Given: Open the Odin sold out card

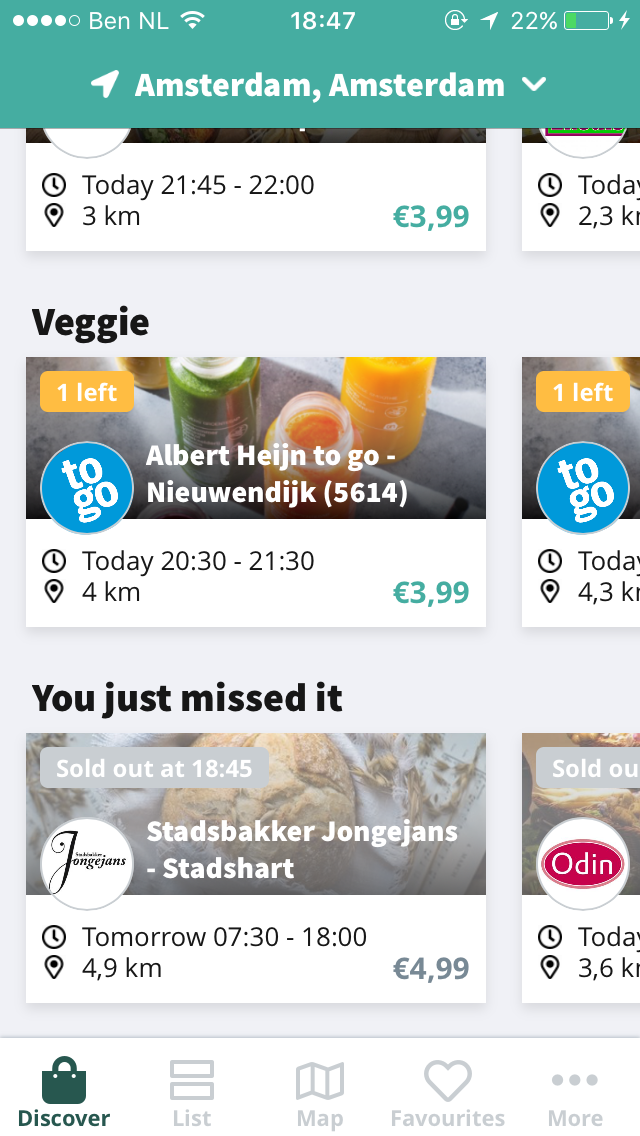Looking at the screenshot, I should click(x=581, y=868).
